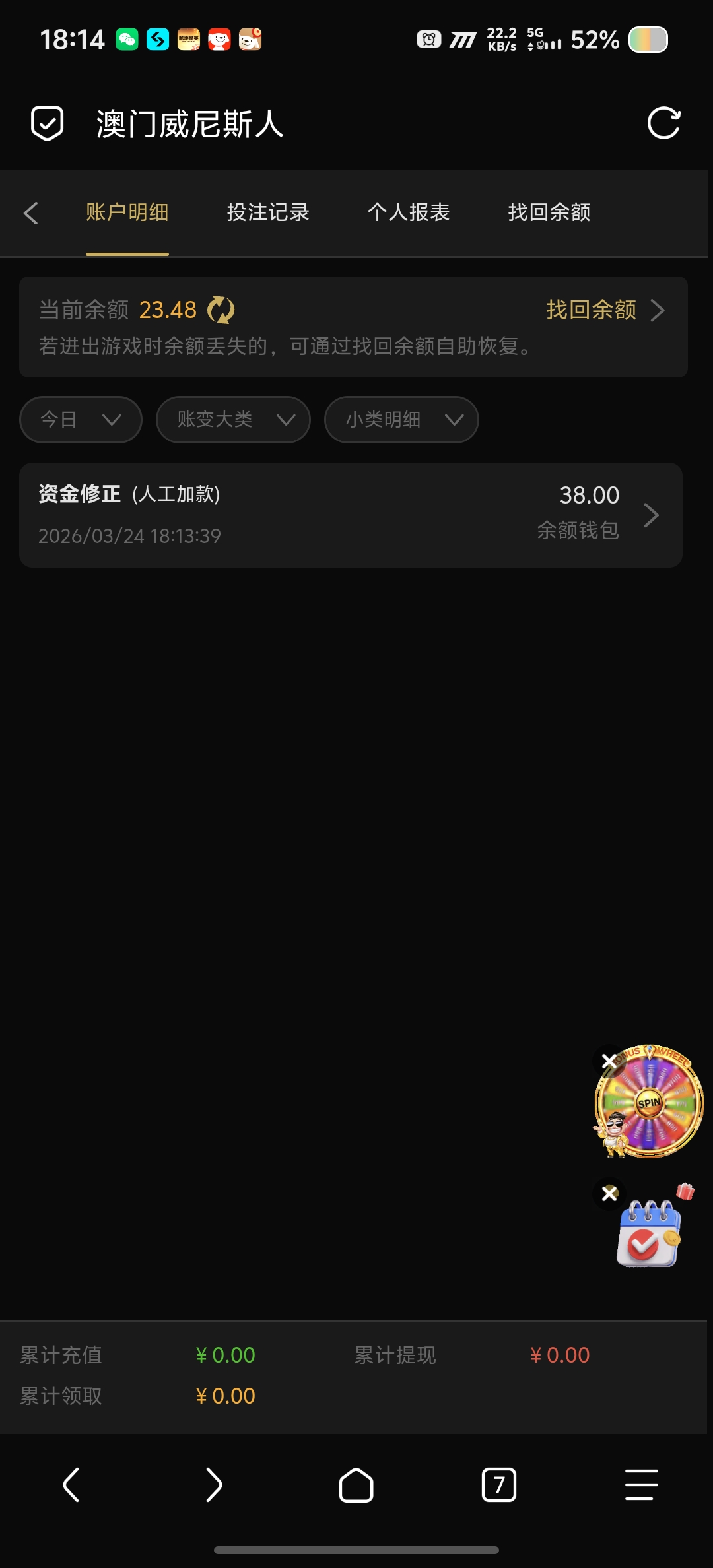Tap the back arrow beside 账户明细
Viewport: 713px width, 1568px height.
(x=31, y=213)
